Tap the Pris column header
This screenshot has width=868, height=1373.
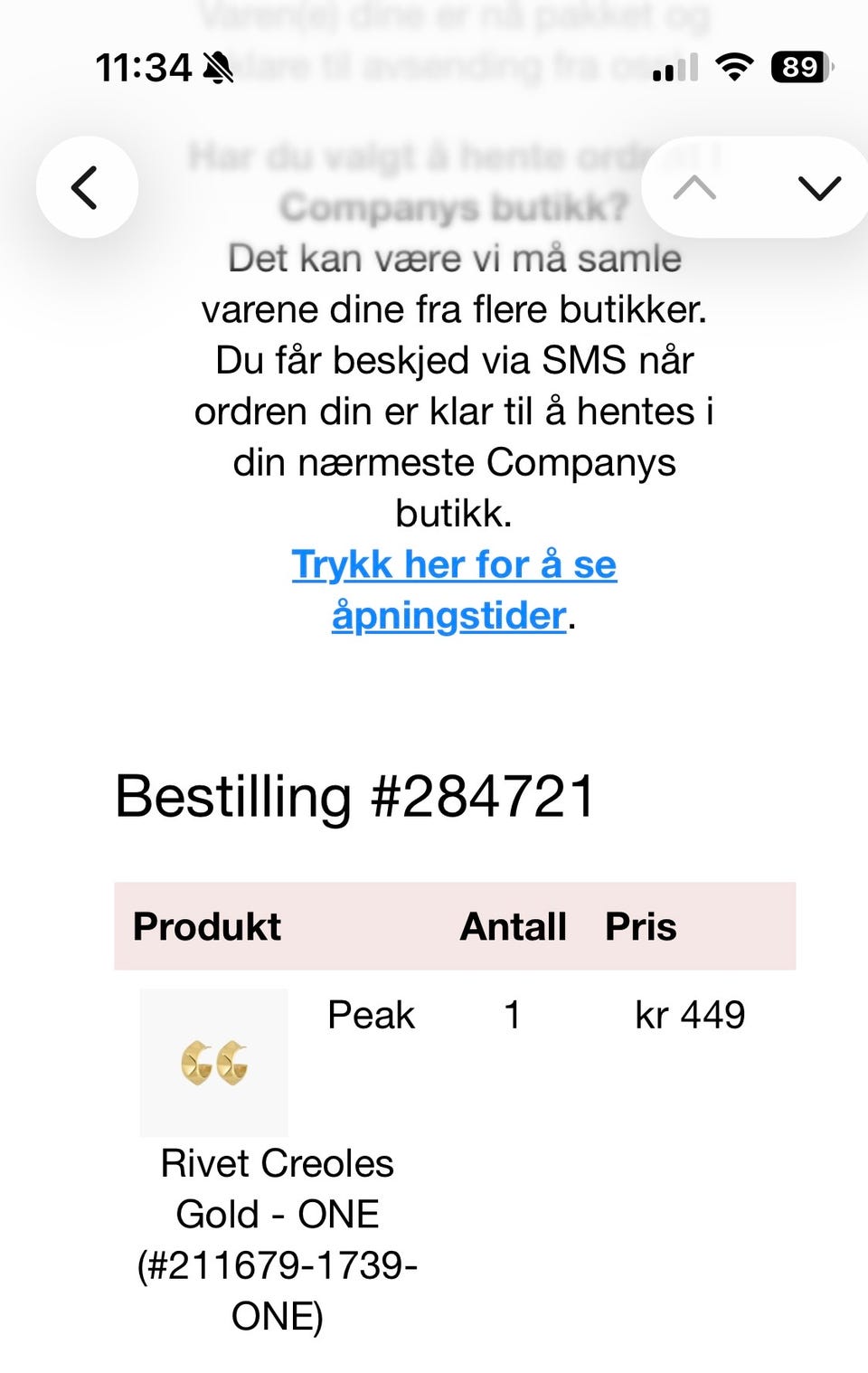[642, 925]
